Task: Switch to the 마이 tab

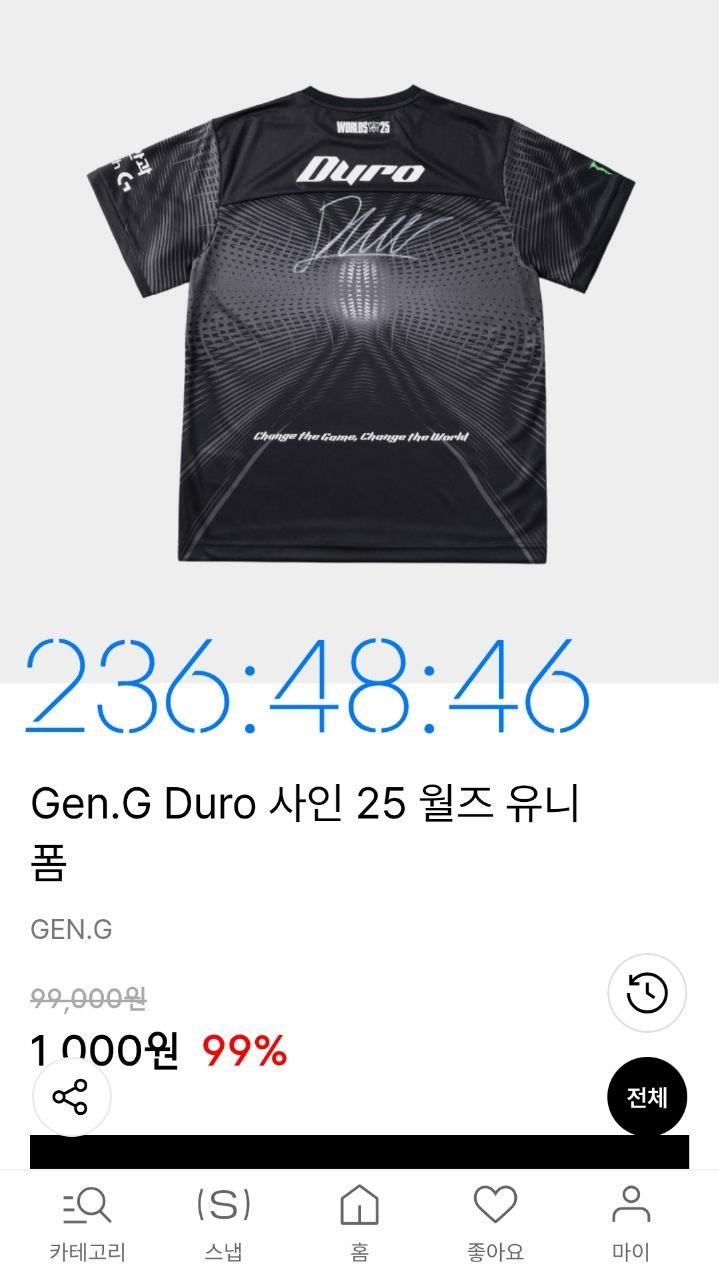Action: 631,1224
